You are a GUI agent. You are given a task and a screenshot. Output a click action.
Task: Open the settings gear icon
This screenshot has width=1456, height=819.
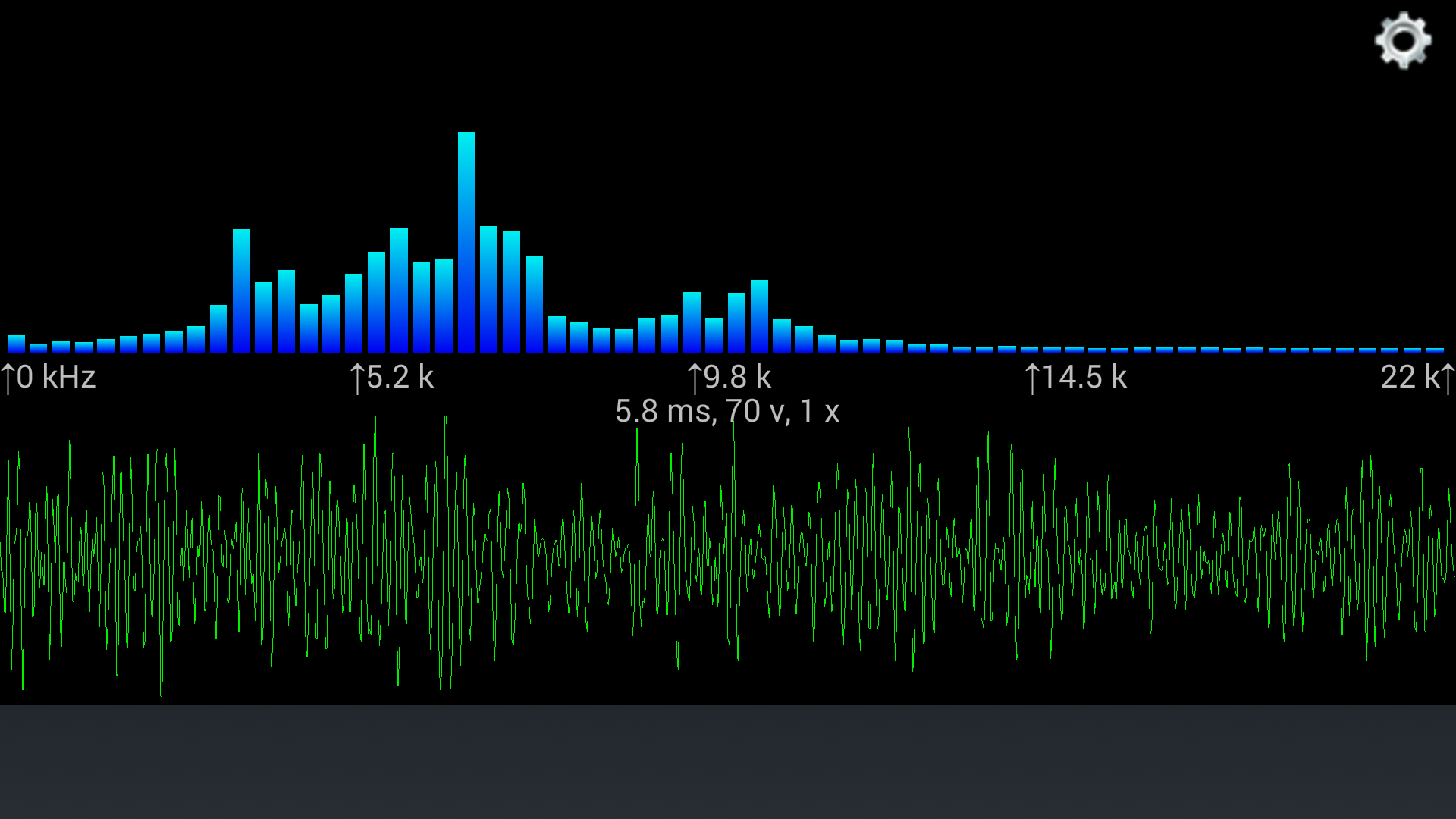coord(1403,41)
